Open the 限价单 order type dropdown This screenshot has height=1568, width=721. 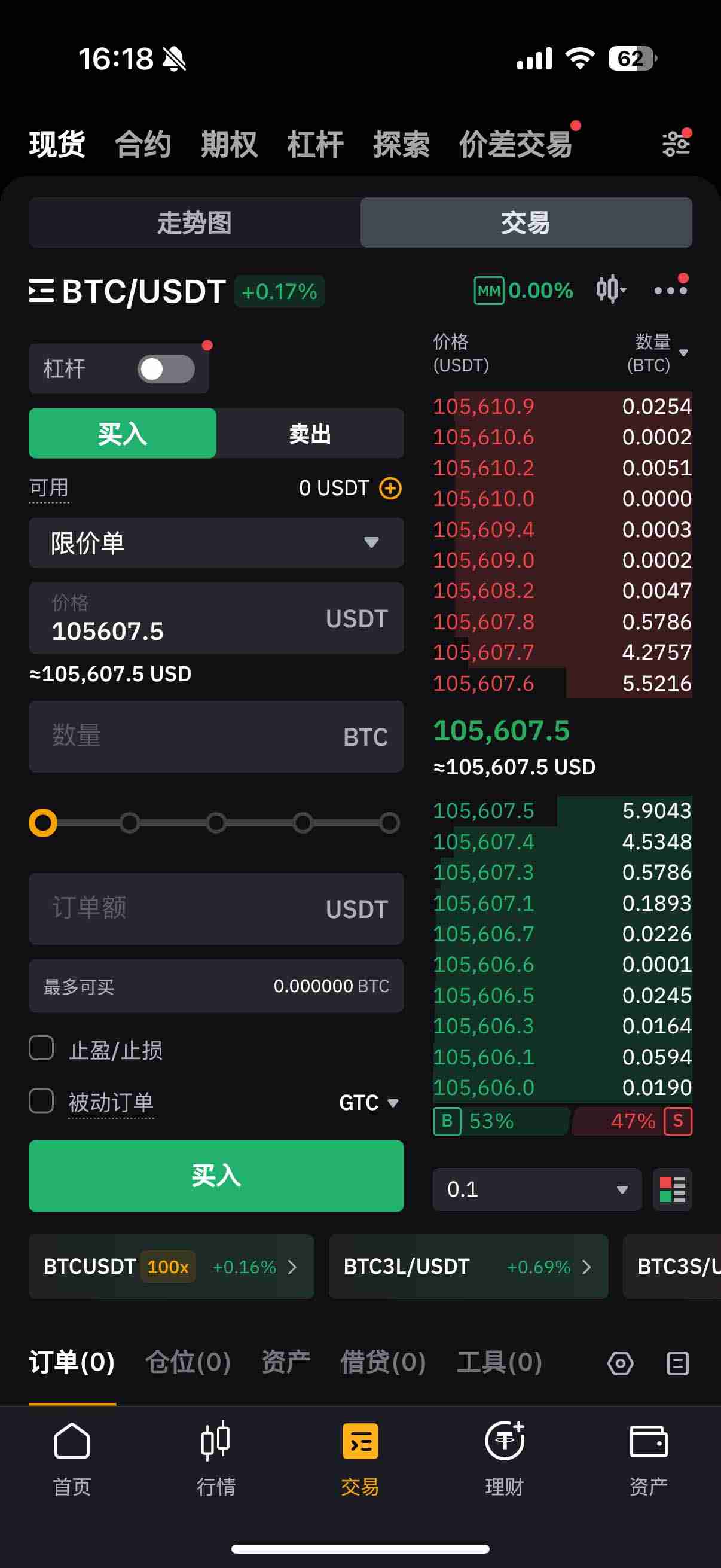tap(216, 543)
